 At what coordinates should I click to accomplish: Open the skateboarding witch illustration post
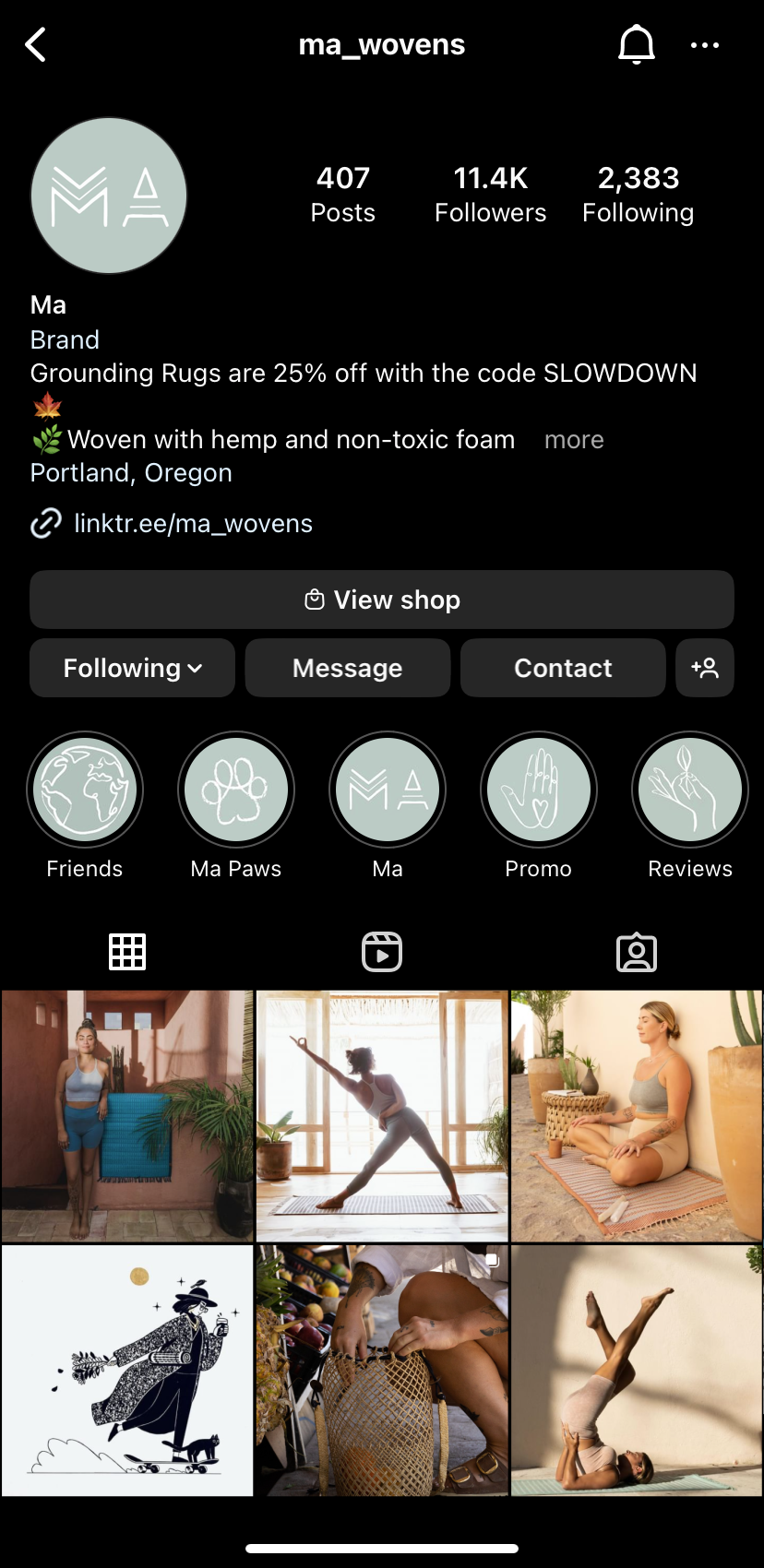tap(127, 1371)
